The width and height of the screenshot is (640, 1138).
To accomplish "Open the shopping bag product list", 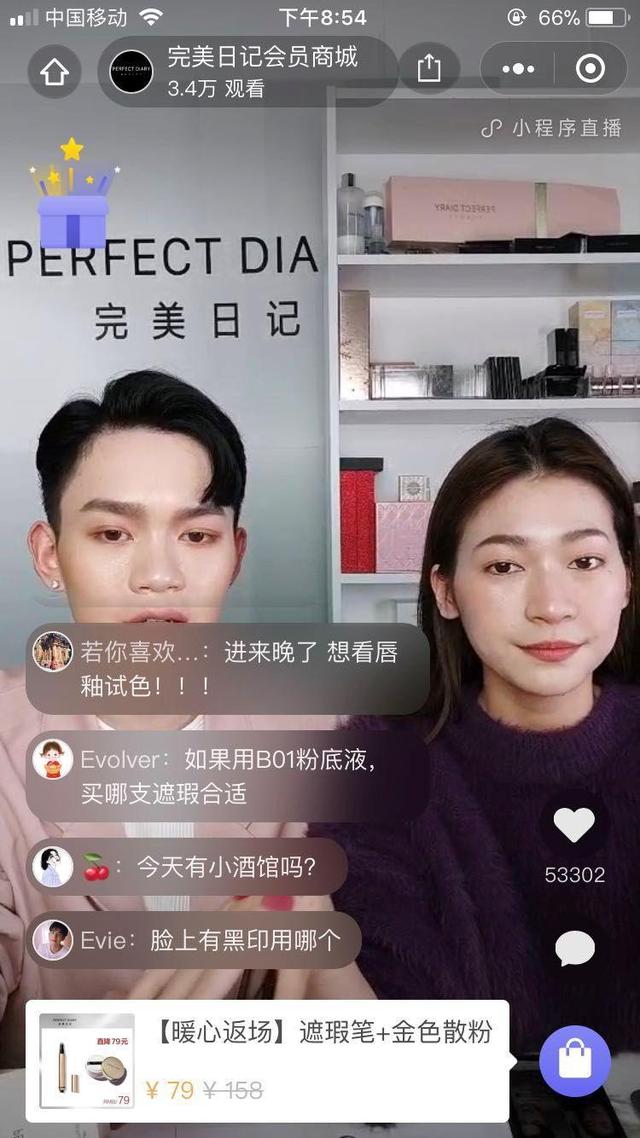I will [574, 1061].
